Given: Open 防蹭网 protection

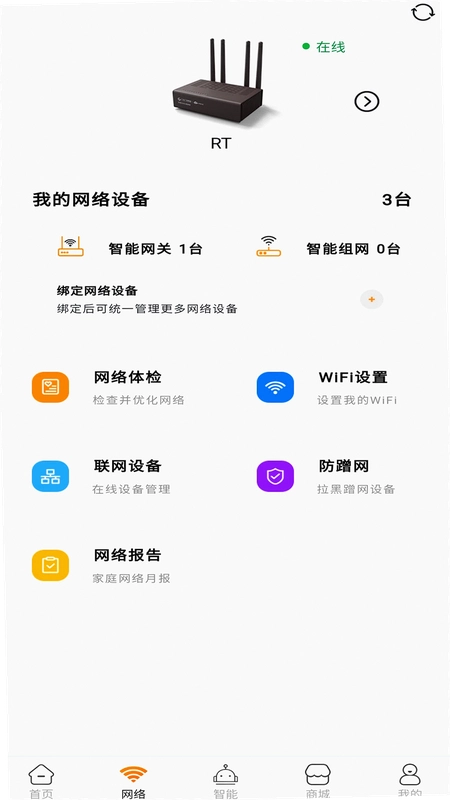Looking at the screenshot, I should tap(326, 476).
